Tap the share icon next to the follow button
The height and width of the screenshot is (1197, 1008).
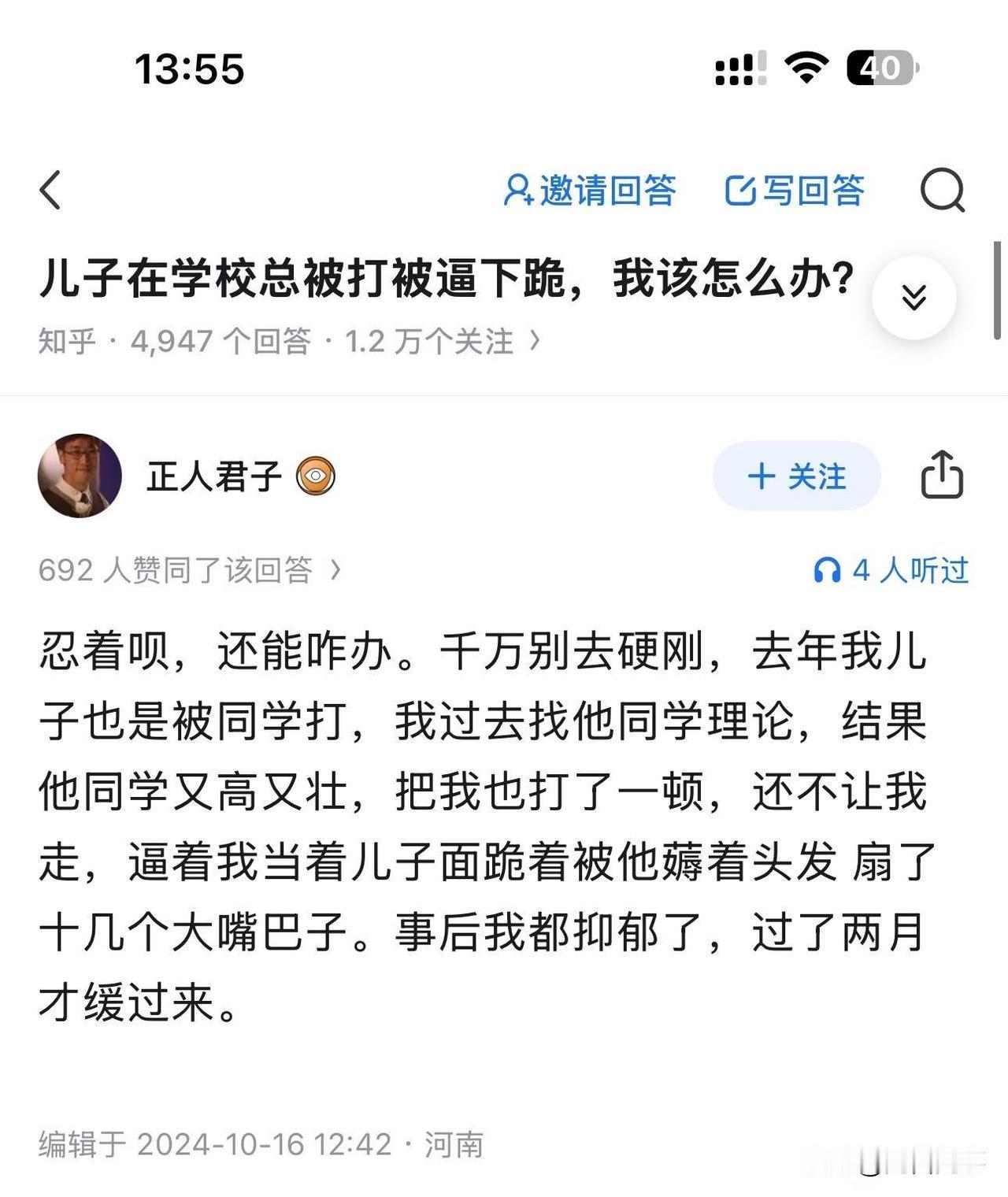coord(943,476)
